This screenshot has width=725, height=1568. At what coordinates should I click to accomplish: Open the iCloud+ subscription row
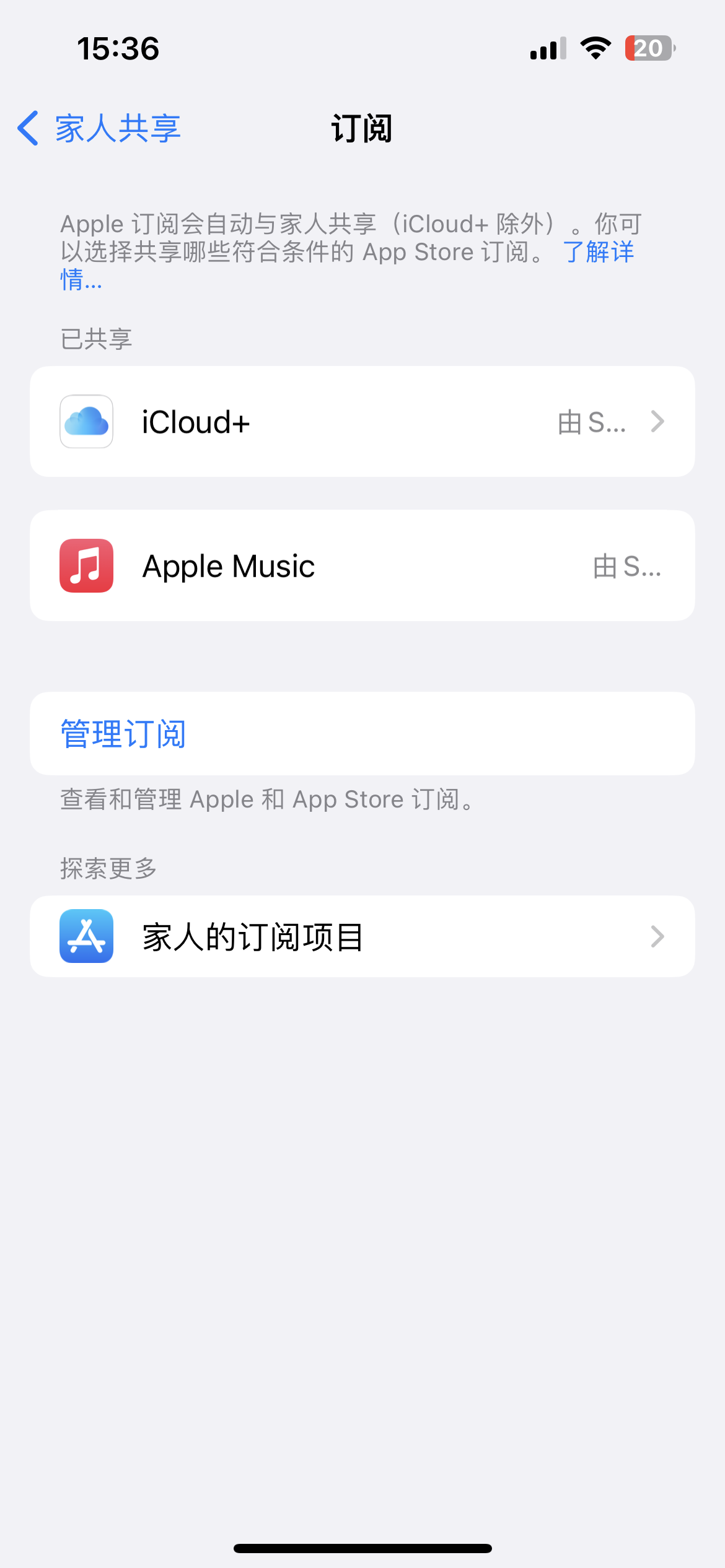(x=362, y=422)
